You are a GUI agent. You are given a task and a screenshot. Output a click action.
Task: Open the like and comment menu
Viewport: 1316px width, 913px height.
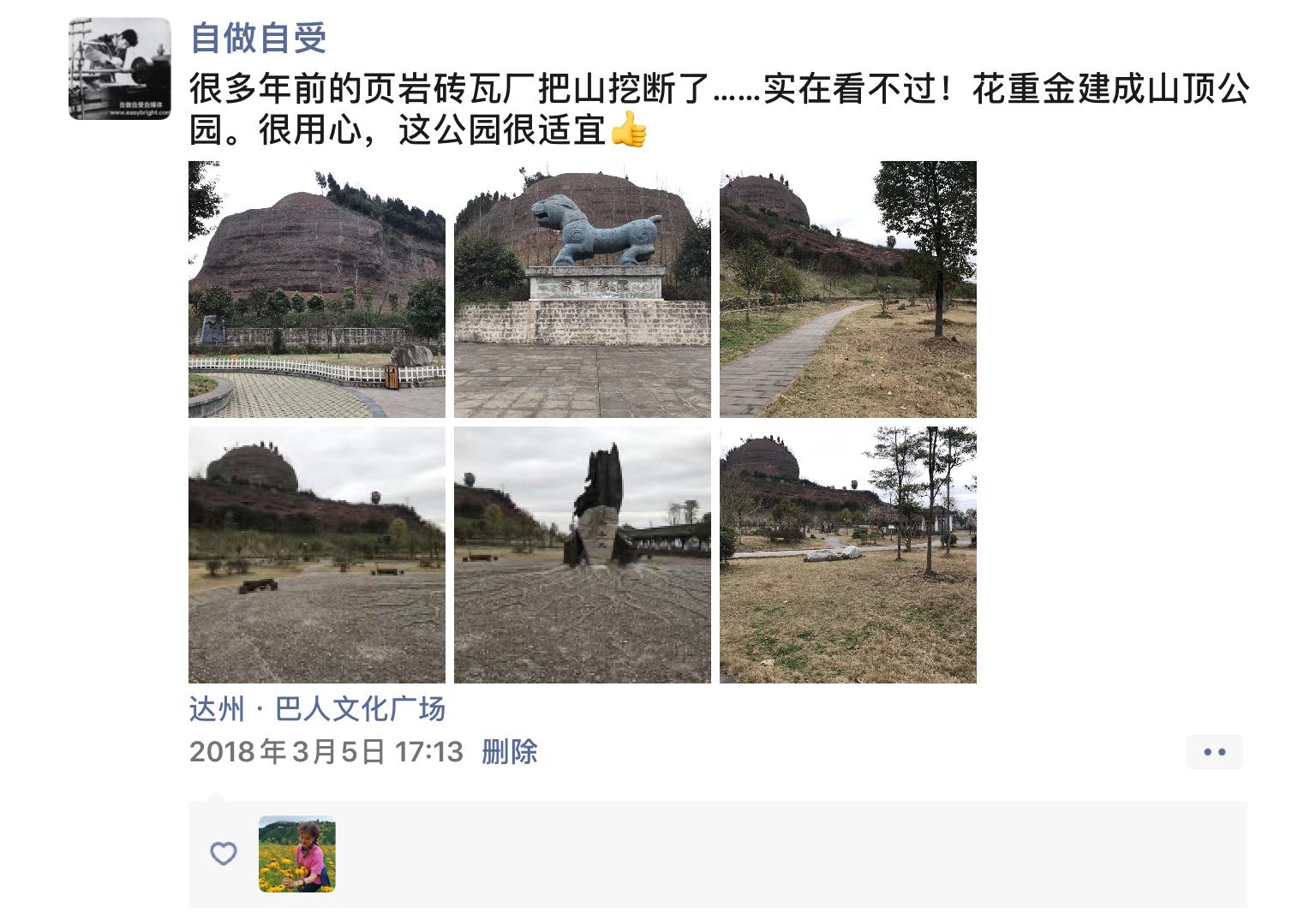click(1214, 752)
